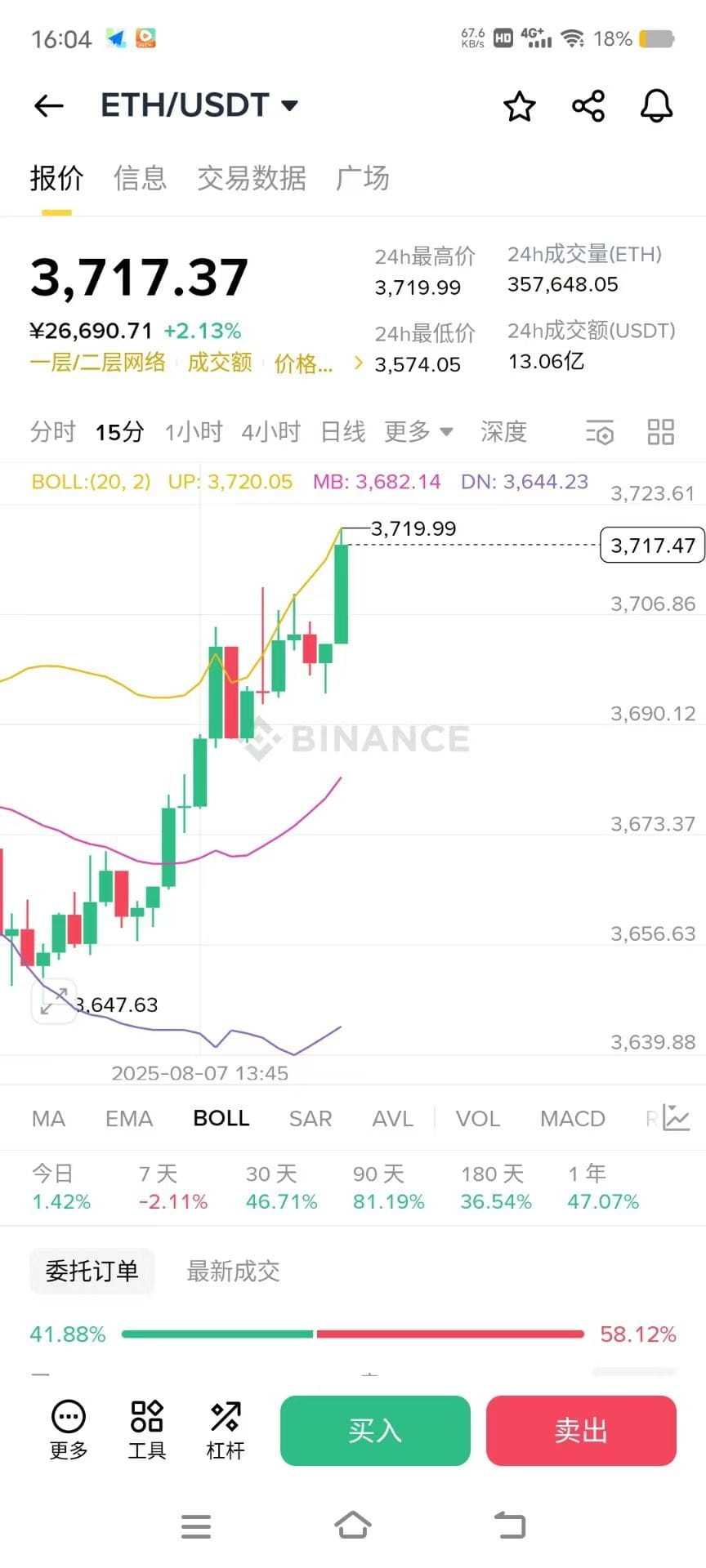Open the price alert bell
Screen dimensions: 706x1568
(x=656, y=106)
